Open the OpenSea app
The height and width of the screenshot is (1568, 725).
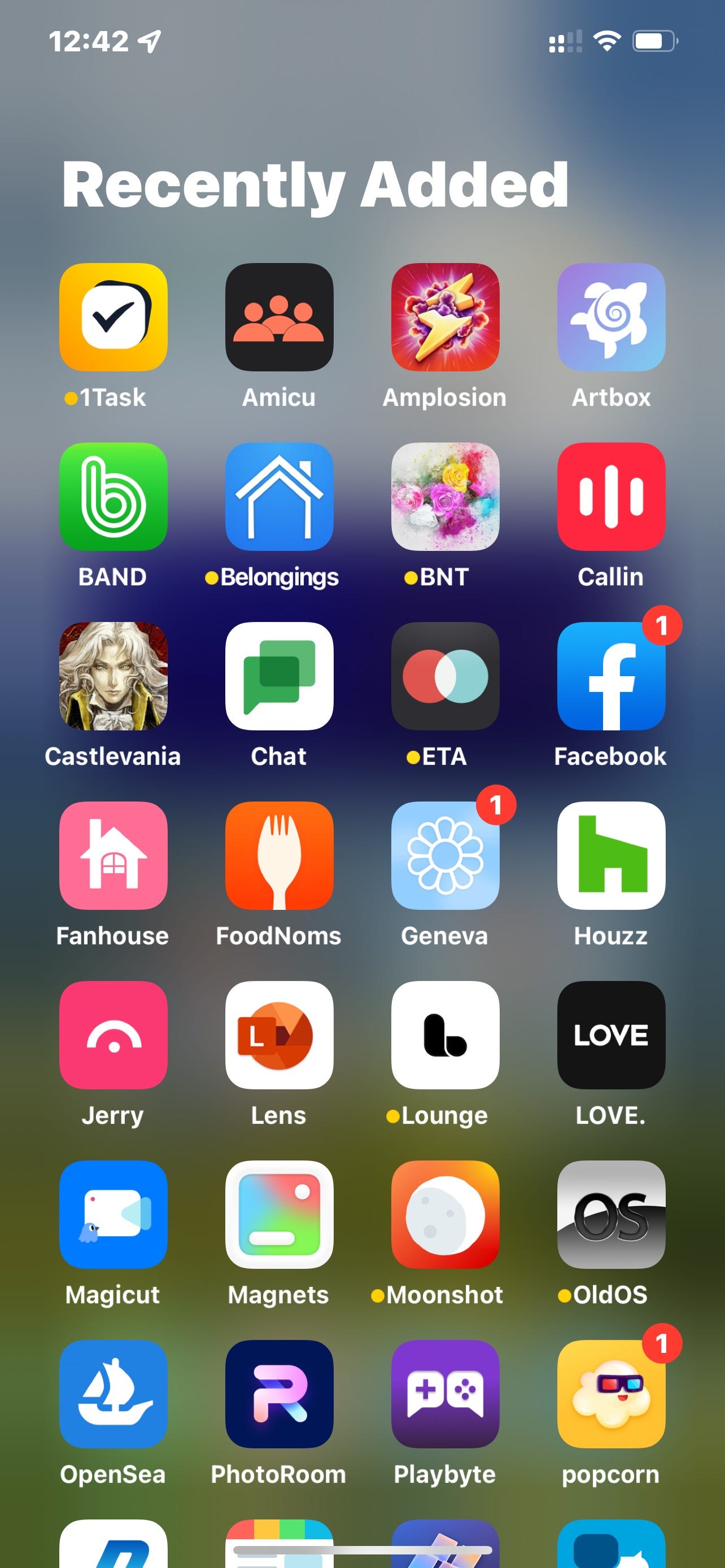coord(113,1393)
